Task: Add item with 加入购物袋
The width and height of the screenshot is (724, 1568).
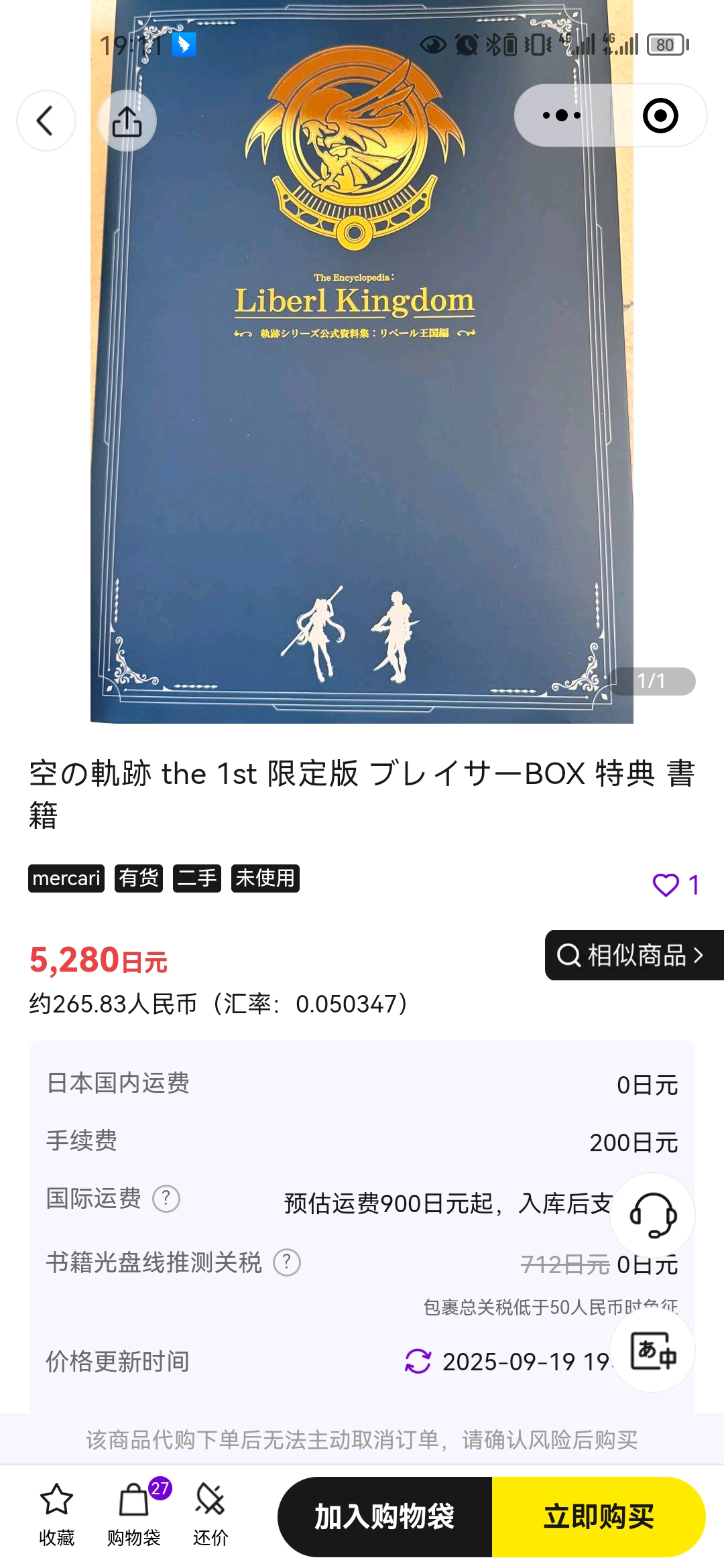Action: click(385, 1516)
